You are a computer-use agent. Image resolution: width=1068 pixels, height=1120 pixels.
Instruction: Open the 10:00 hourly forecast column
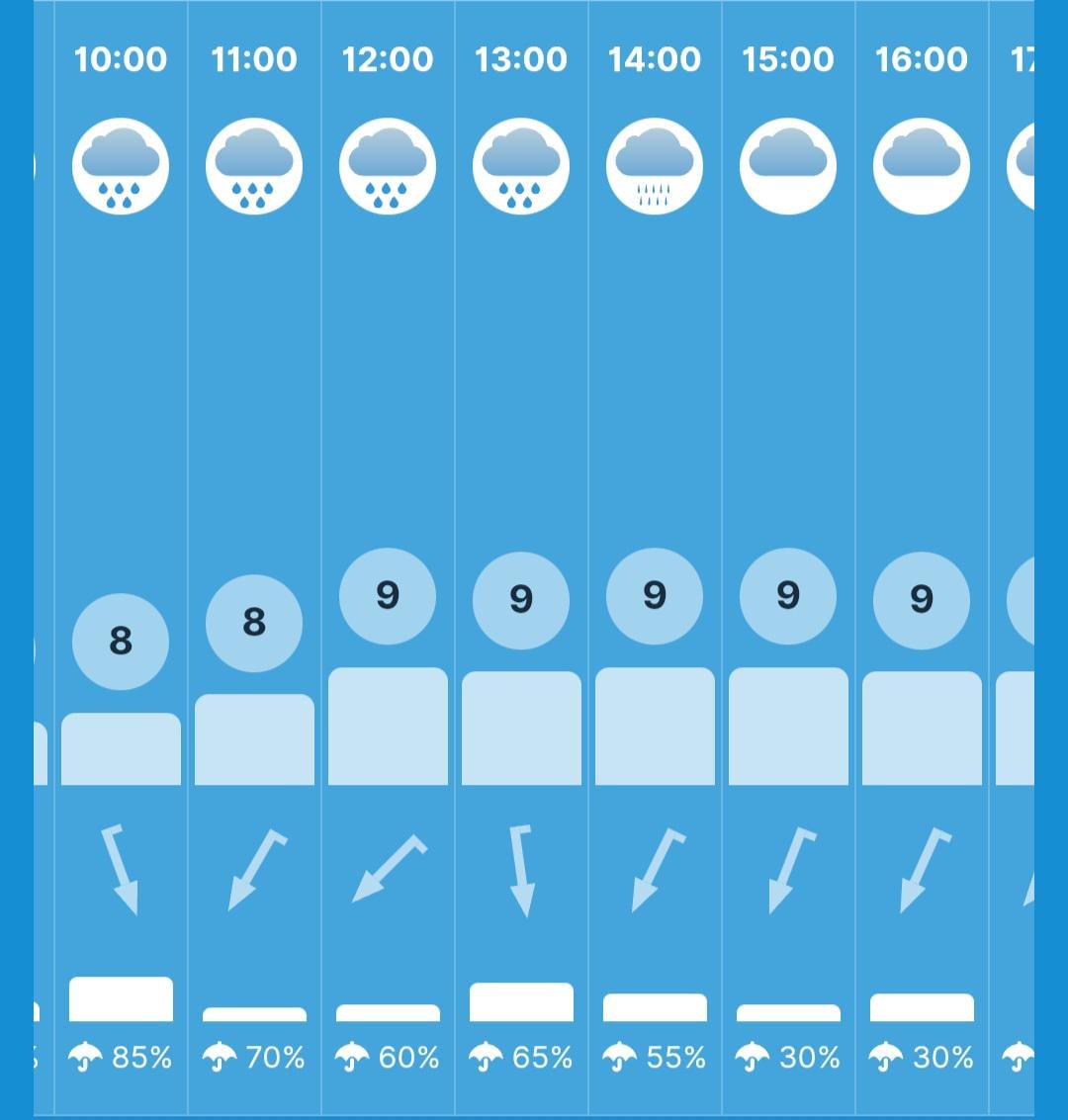point(121,558)
